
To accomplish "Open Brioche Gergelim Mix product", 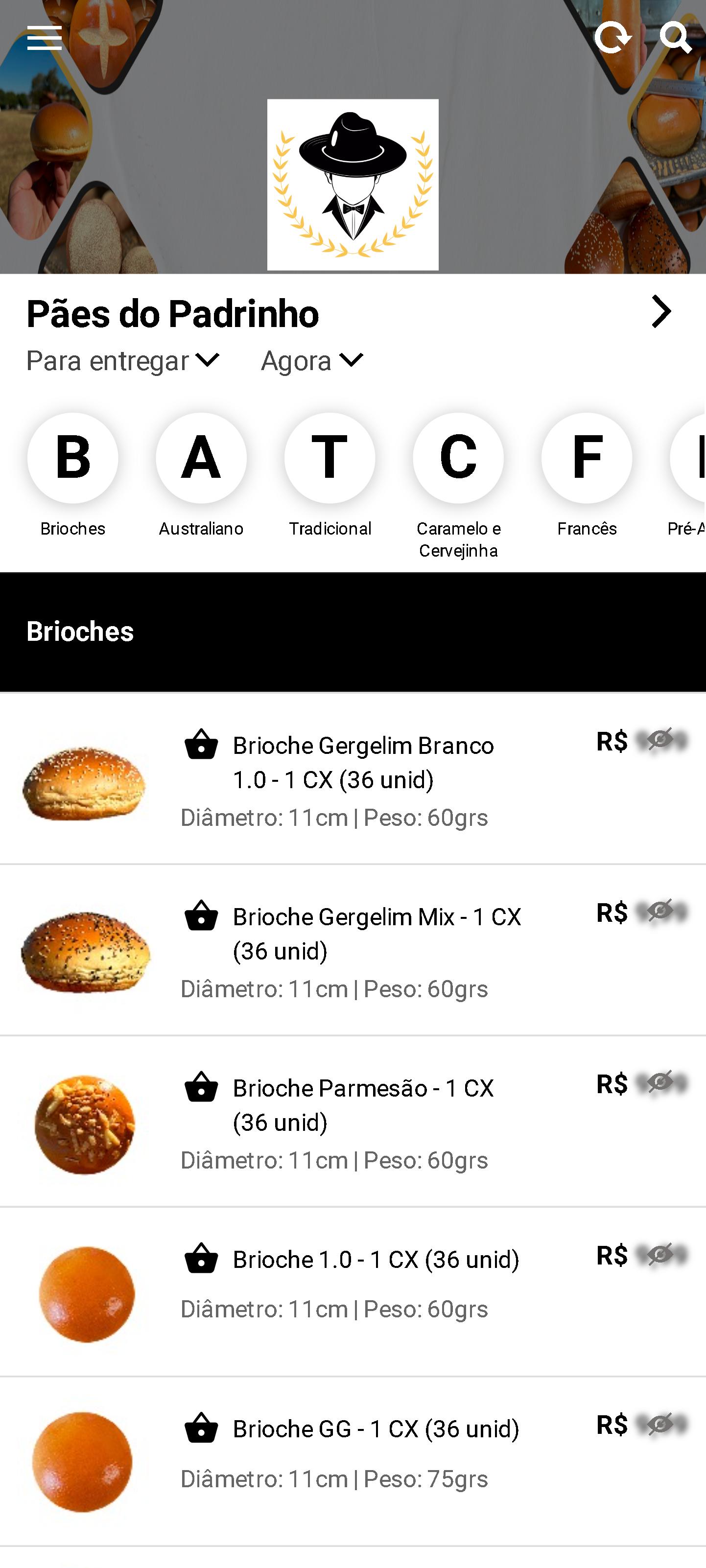I will [x=353, y=950].
